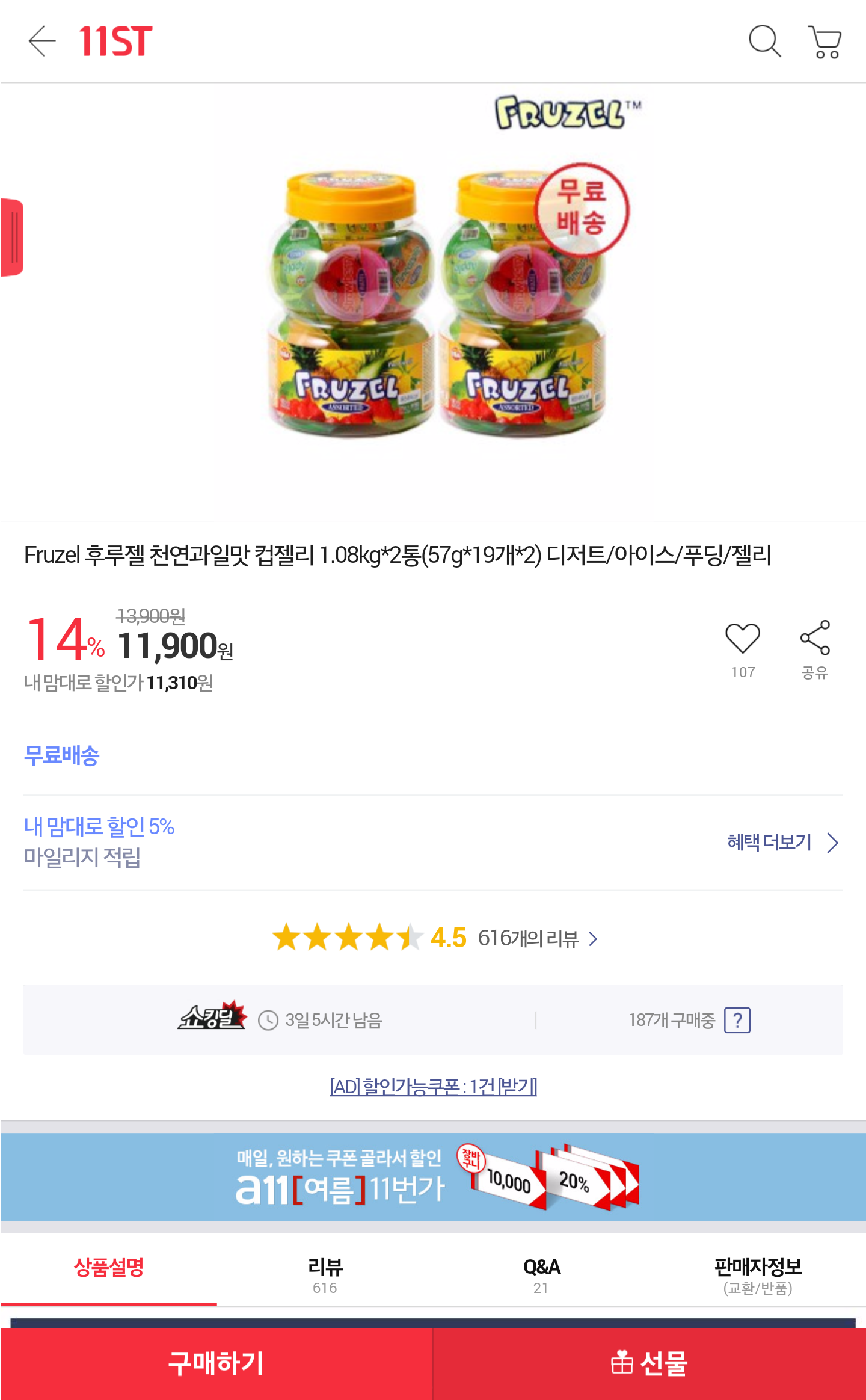866x1400 pixels.
Task: Get the discount coupon via AD link
Action: tap(433, 1086)
